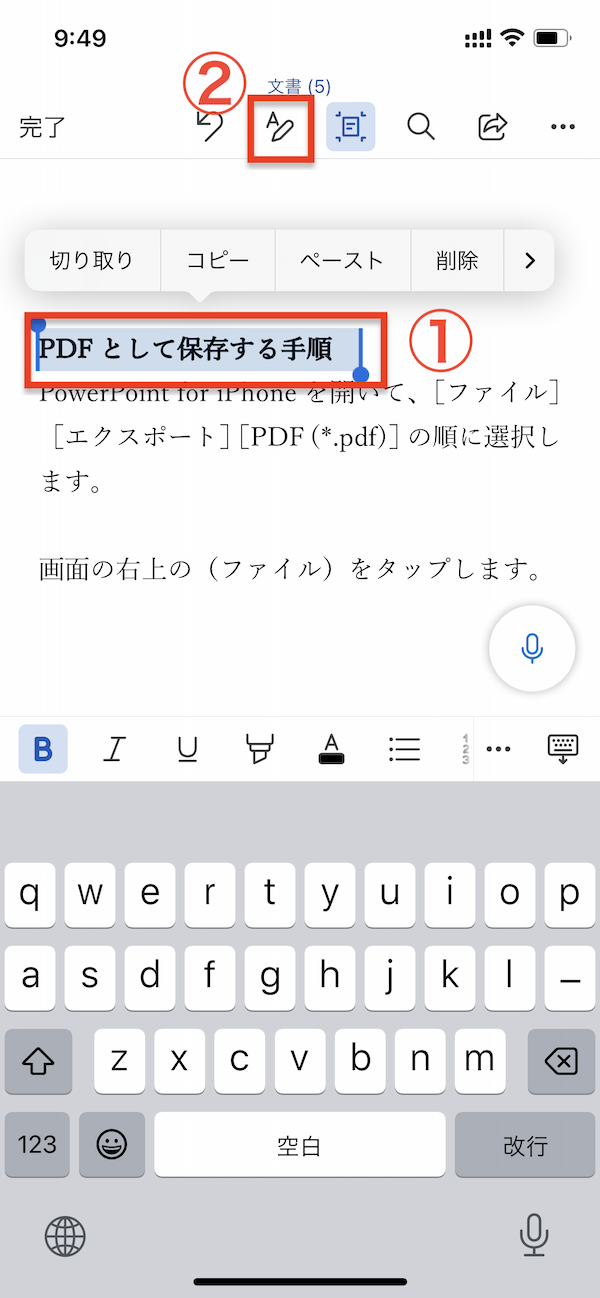Screen dimensions: 600x1298
Task: Undo the last change
Action: 209,127
